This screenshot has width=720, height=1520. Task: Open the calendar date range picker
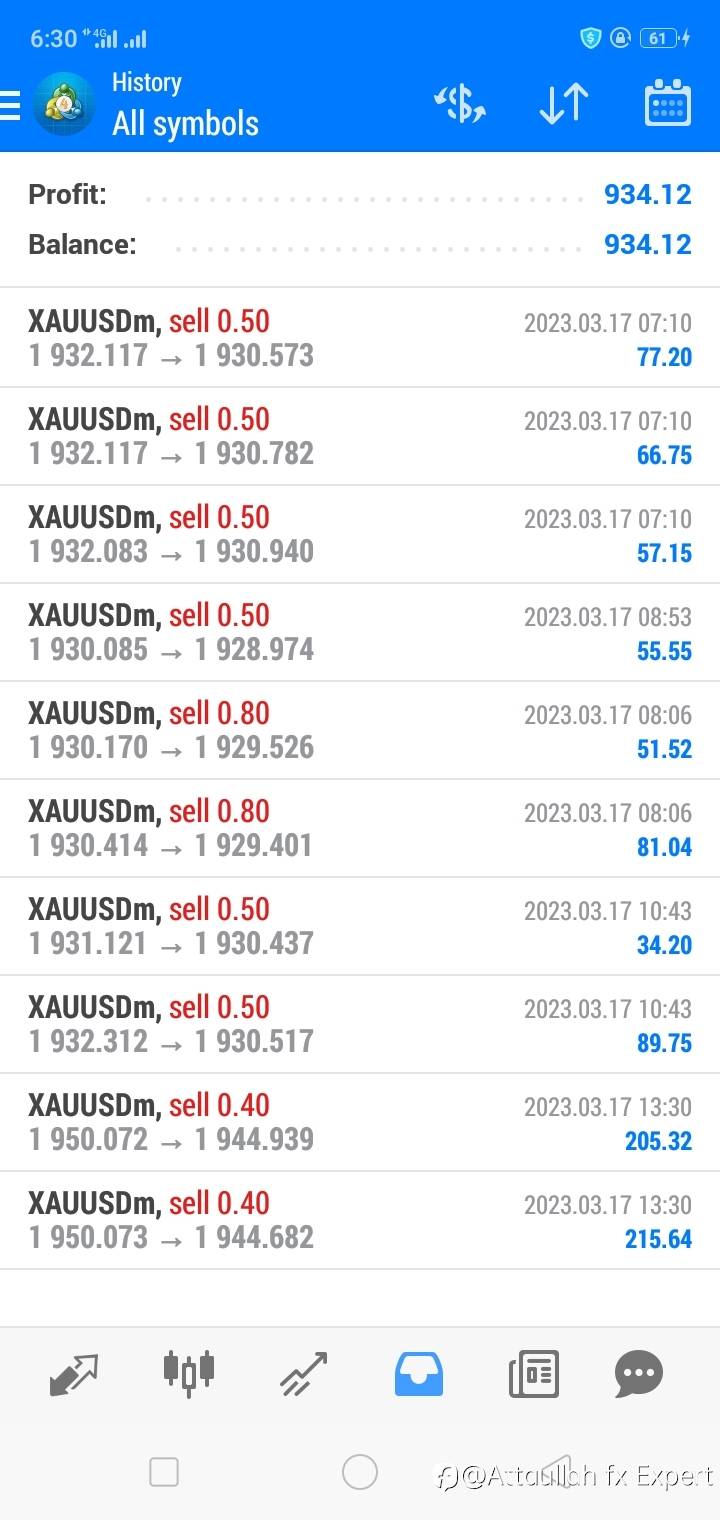point(667,103)
